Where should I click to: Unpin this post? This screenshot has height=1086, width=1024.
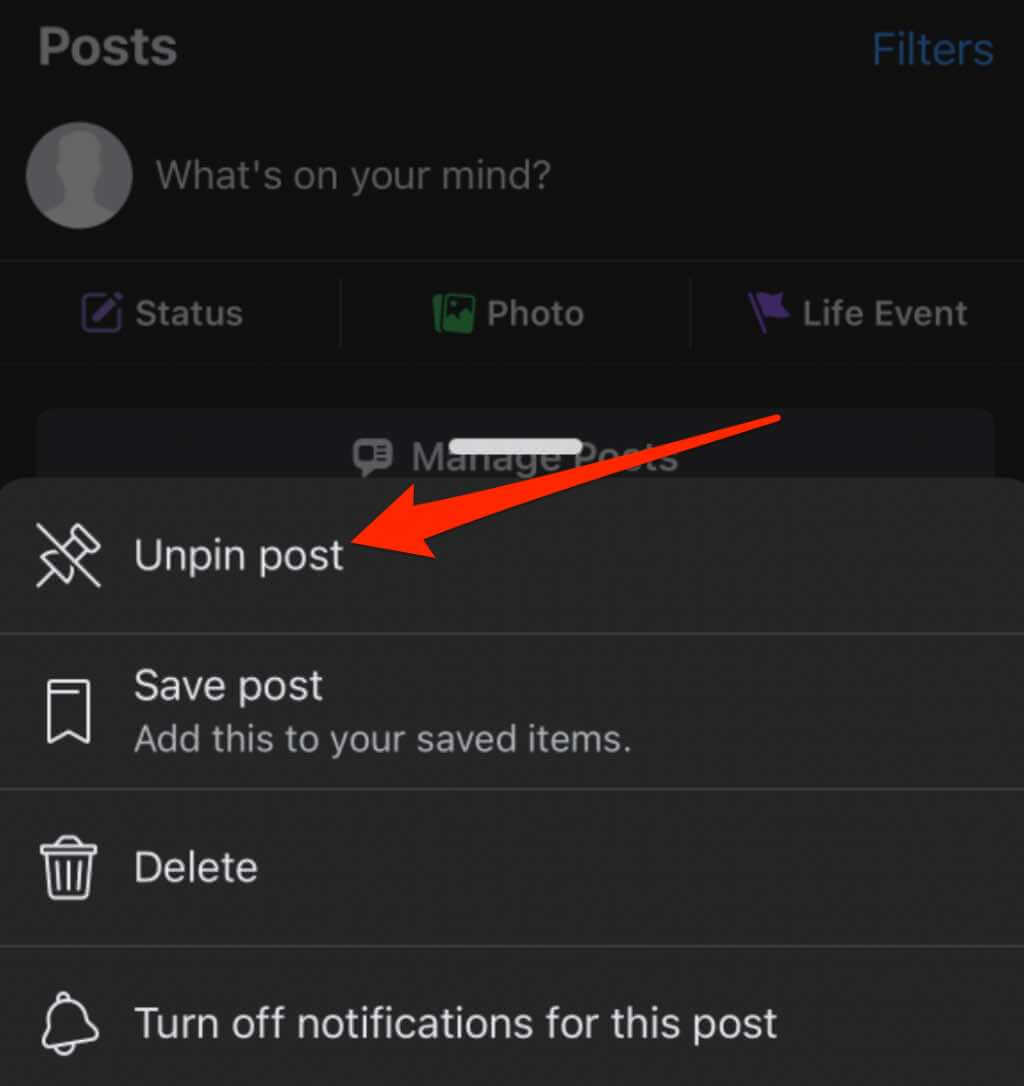pos(238,555)
